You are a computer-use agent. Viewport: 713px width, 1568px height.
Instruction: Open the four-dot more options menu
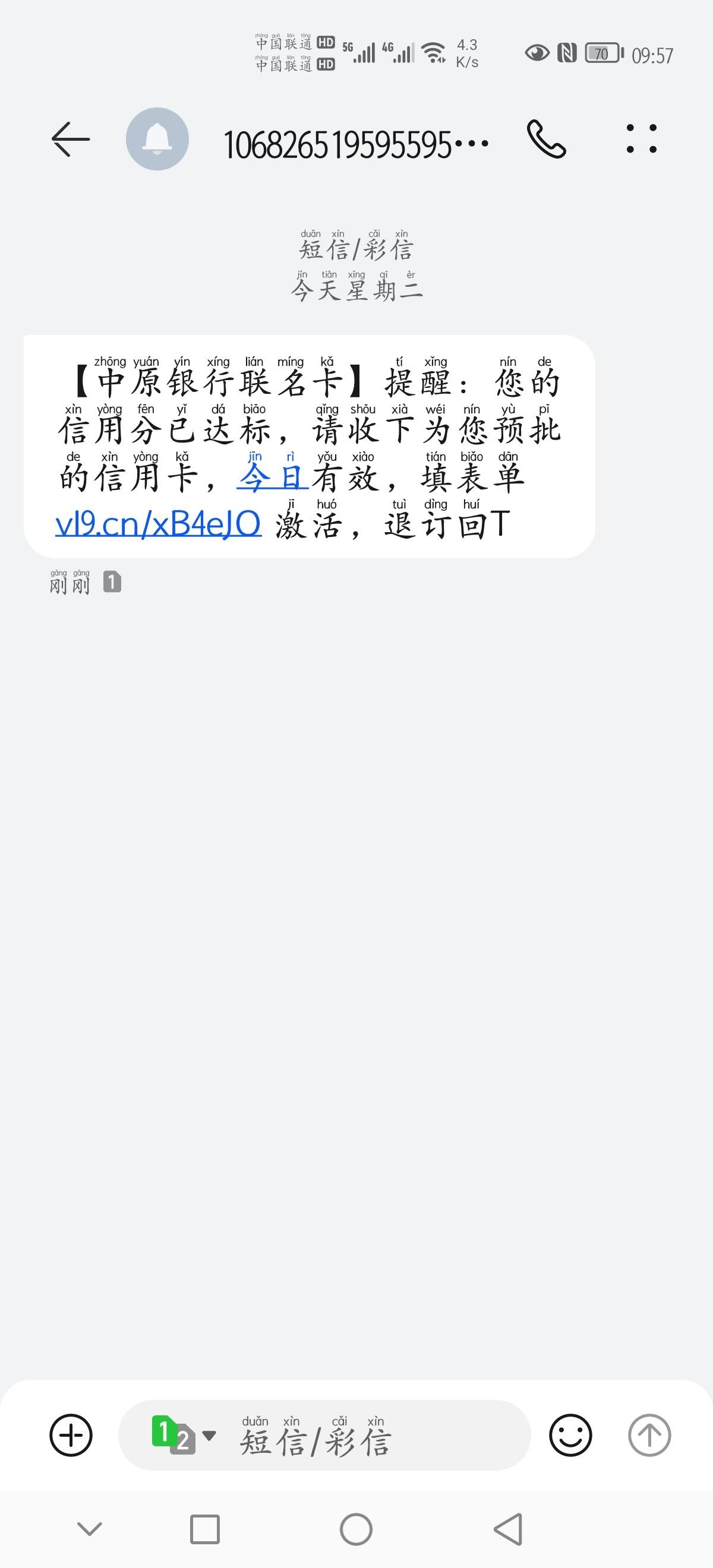(642, 139)
